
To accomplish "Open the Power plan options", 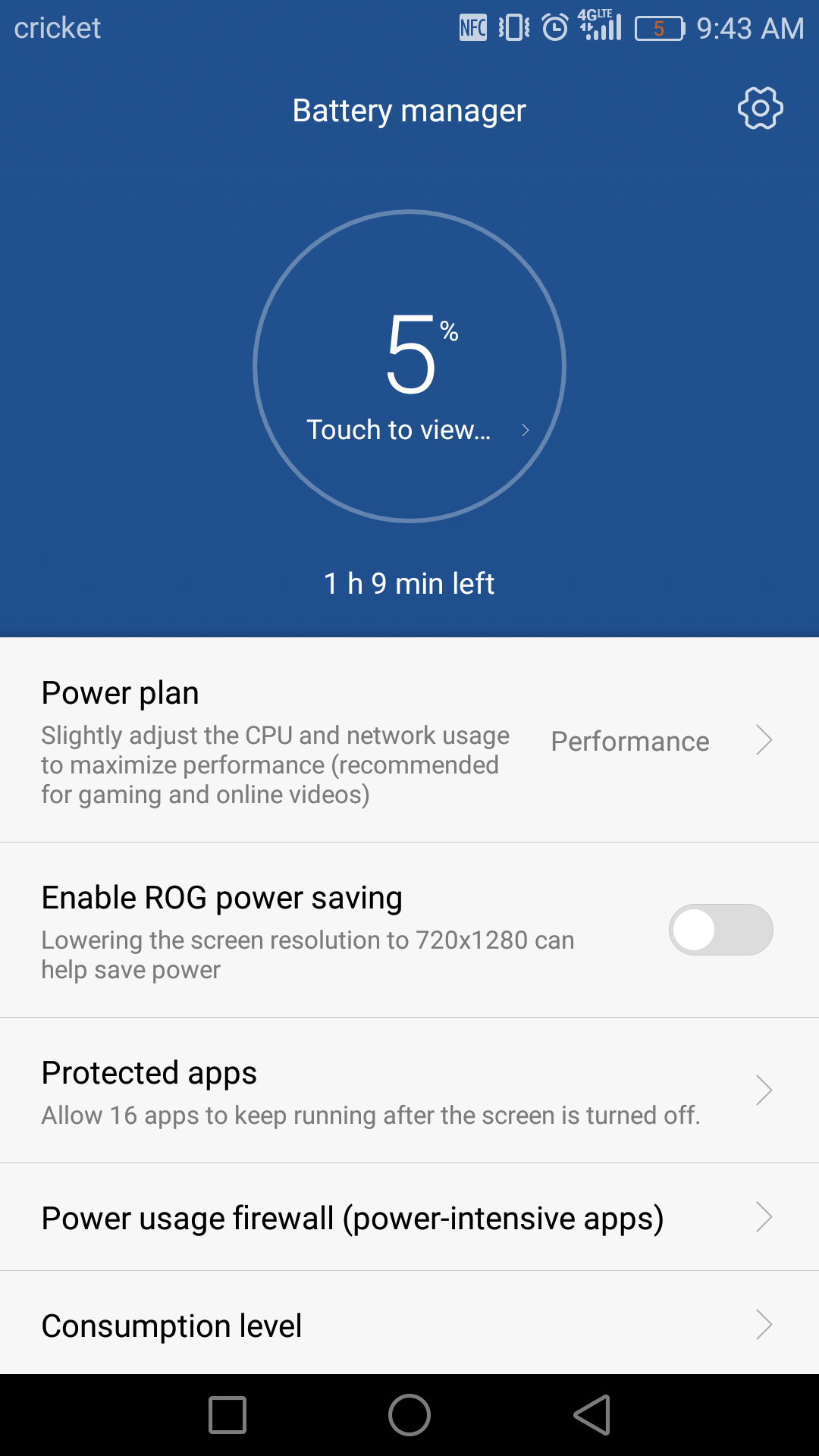I will point(409,741).
